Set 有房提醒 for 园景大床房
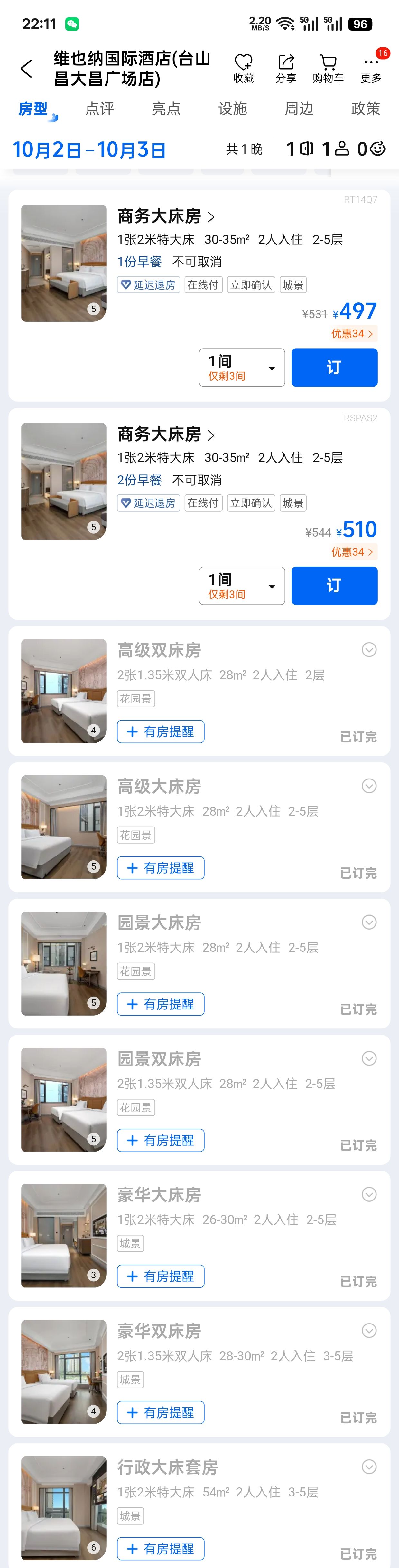Image resolution: width=399 pixels, height=1568 pixels. point(161,1004)
